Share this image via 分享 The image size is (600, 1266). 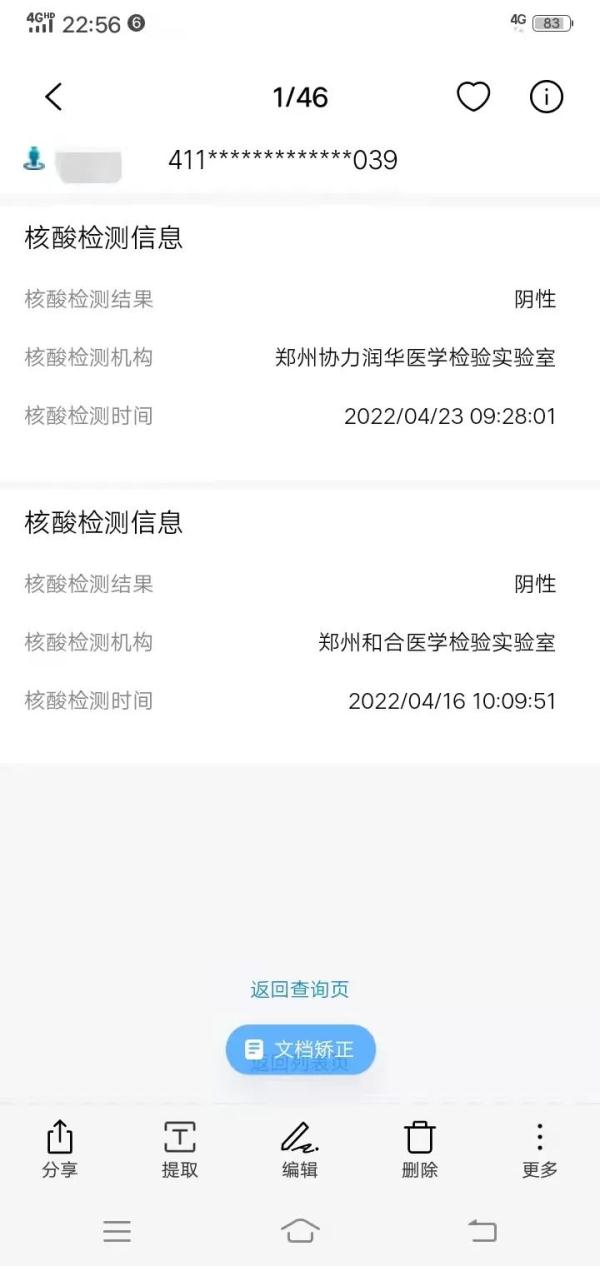point(60,1149)
